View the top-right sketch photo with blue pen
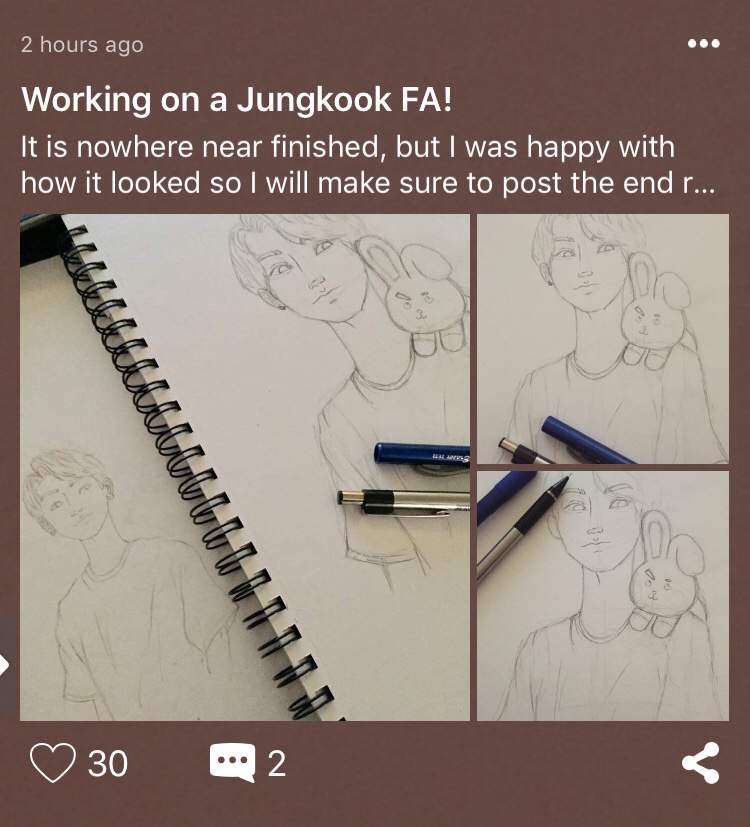Screen dimensions: 750x827 click(602, 339)
